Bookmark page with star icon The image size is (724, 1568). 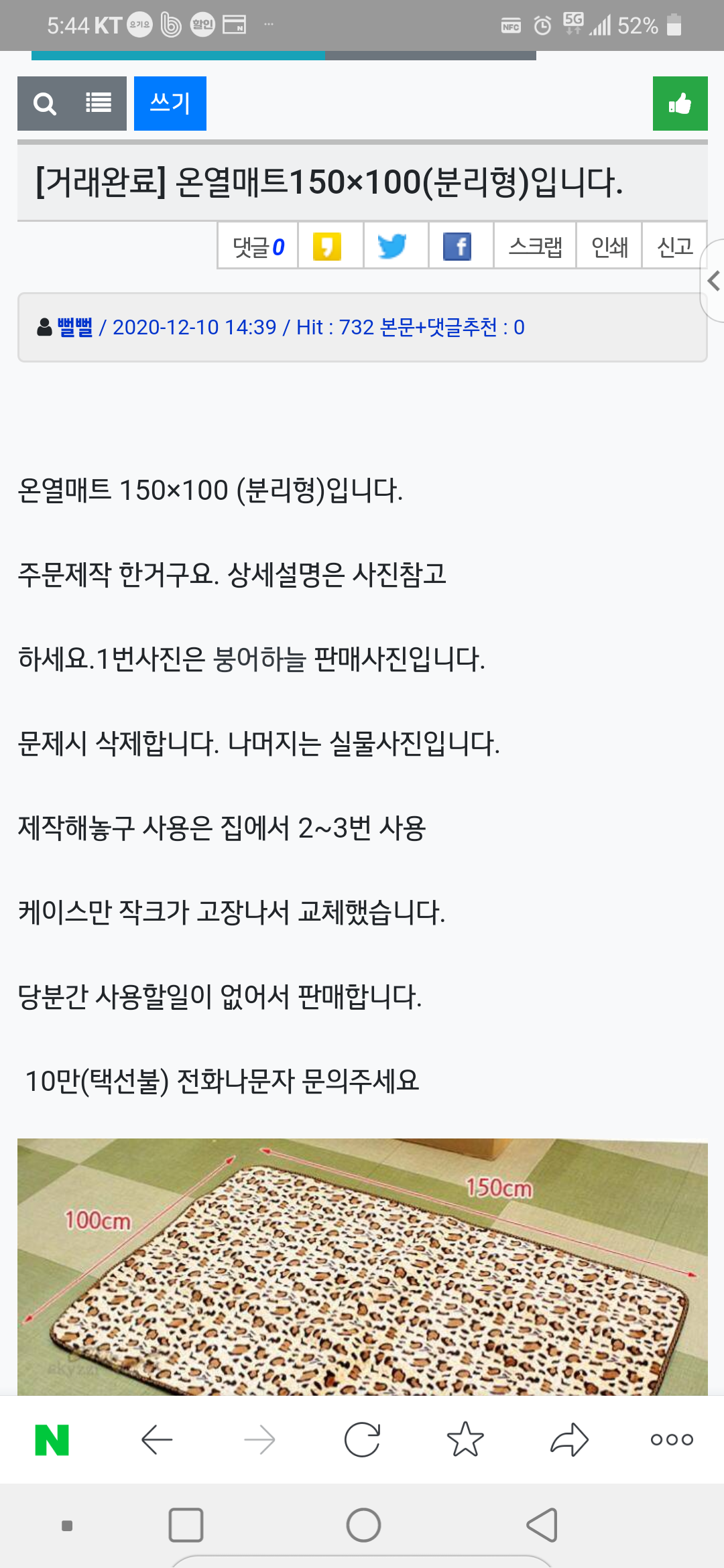point(465,1439)
